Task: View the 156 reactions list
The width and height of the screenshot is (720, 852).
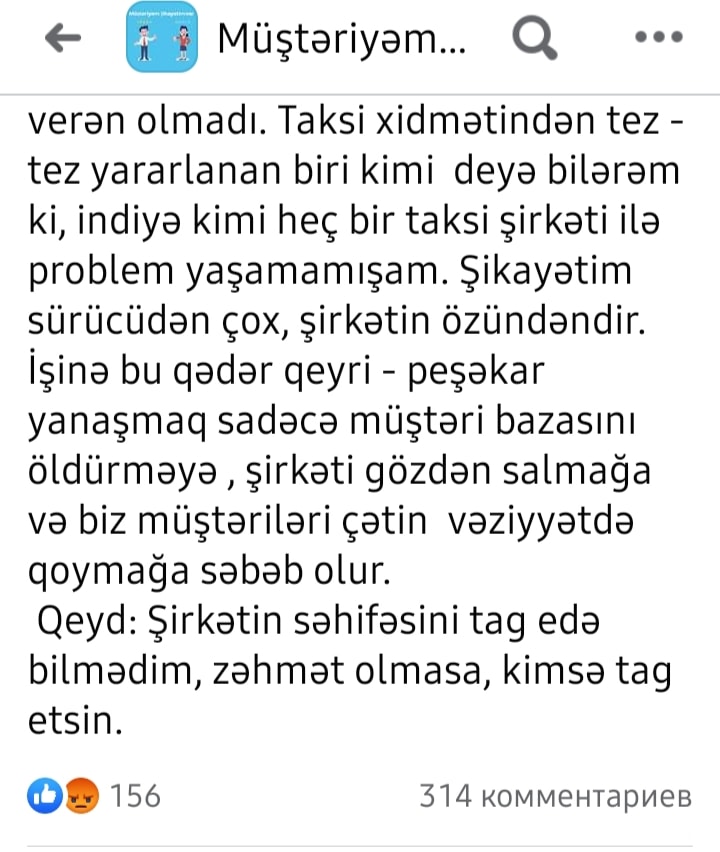Action: click(x=95, y=796)
